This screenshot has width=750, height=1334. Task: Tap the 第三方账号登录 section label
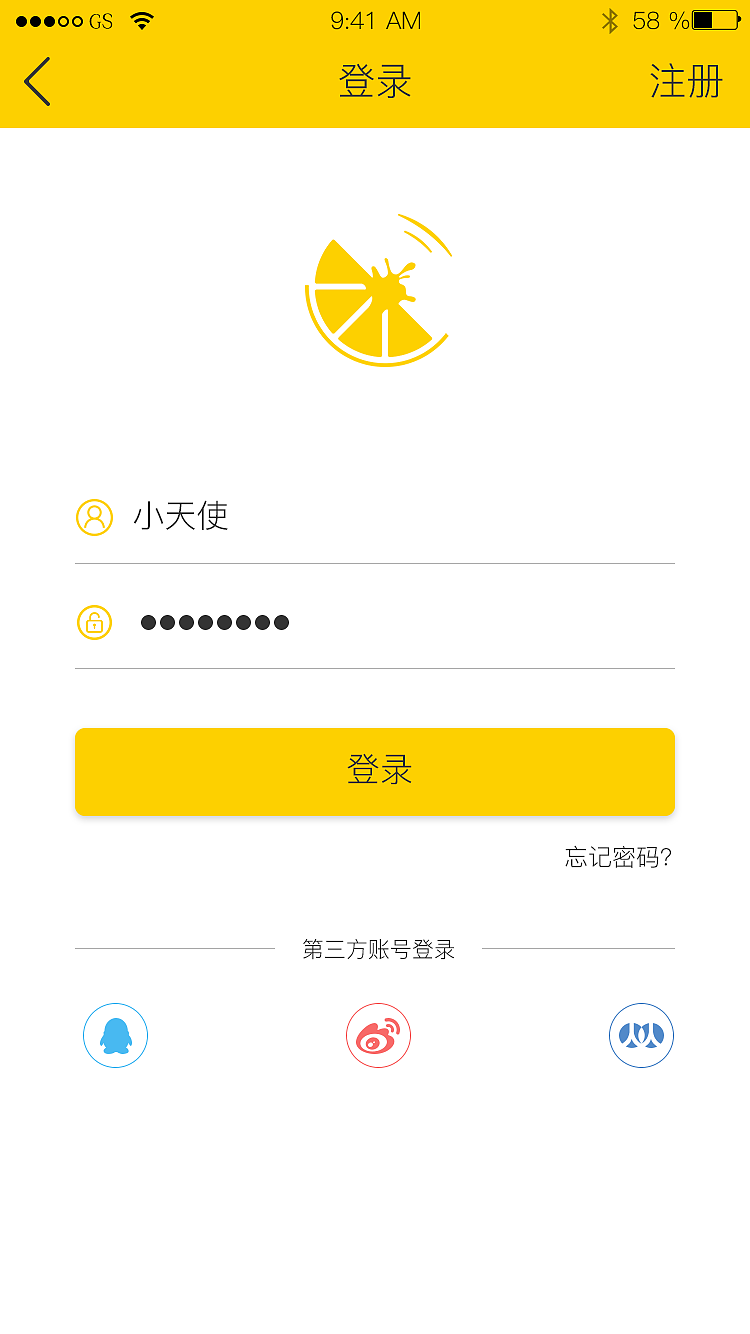[x=376, y=950]
